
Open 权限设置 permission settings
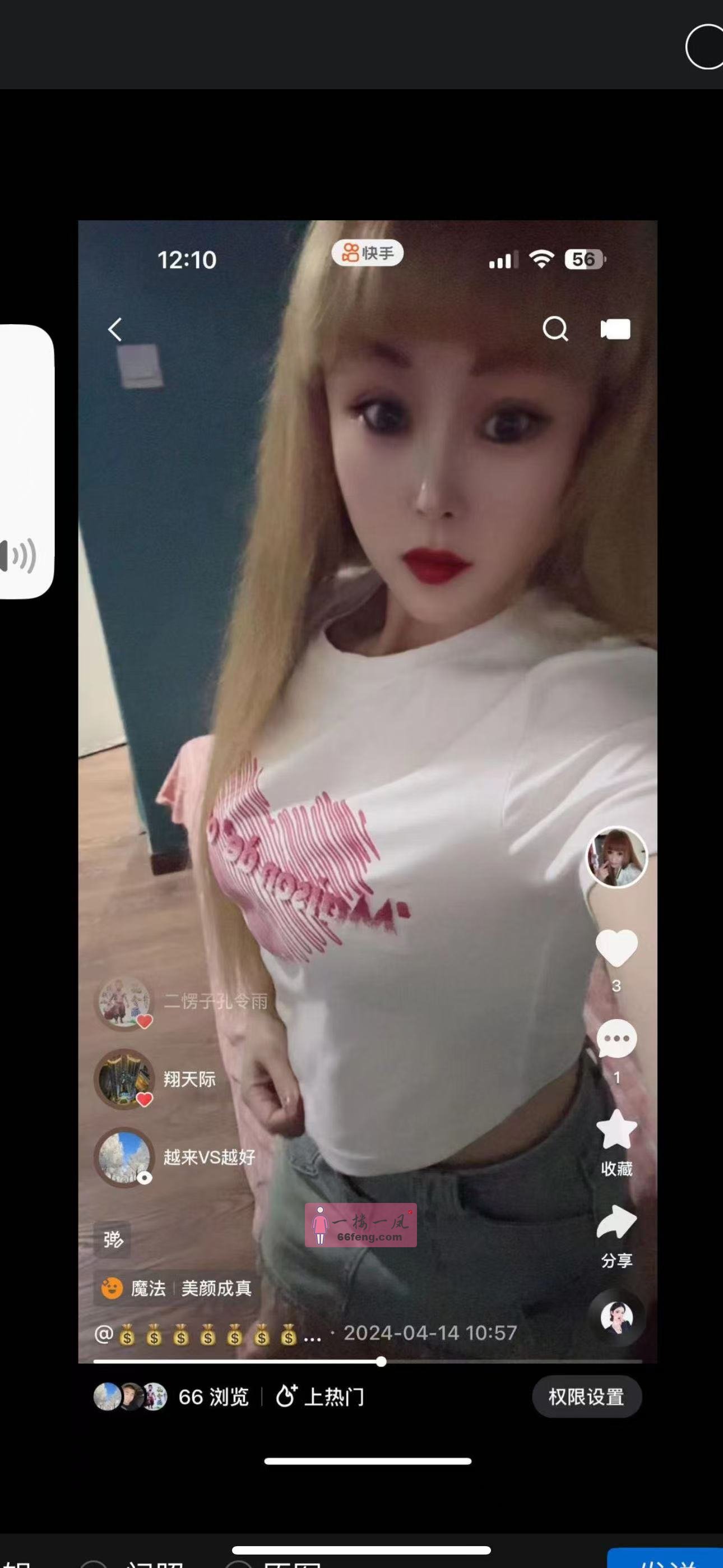coord(586,1398)
